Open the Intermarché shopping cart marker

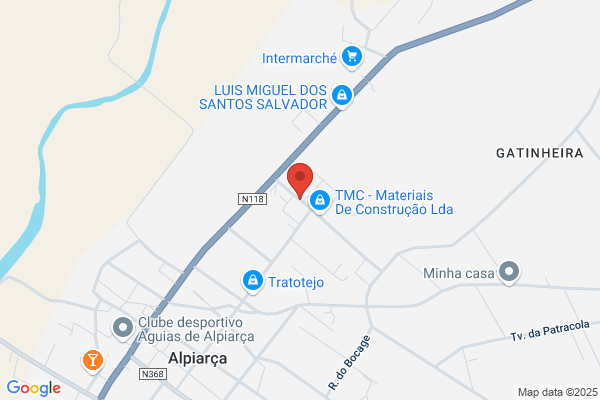[x=352, y=57]
